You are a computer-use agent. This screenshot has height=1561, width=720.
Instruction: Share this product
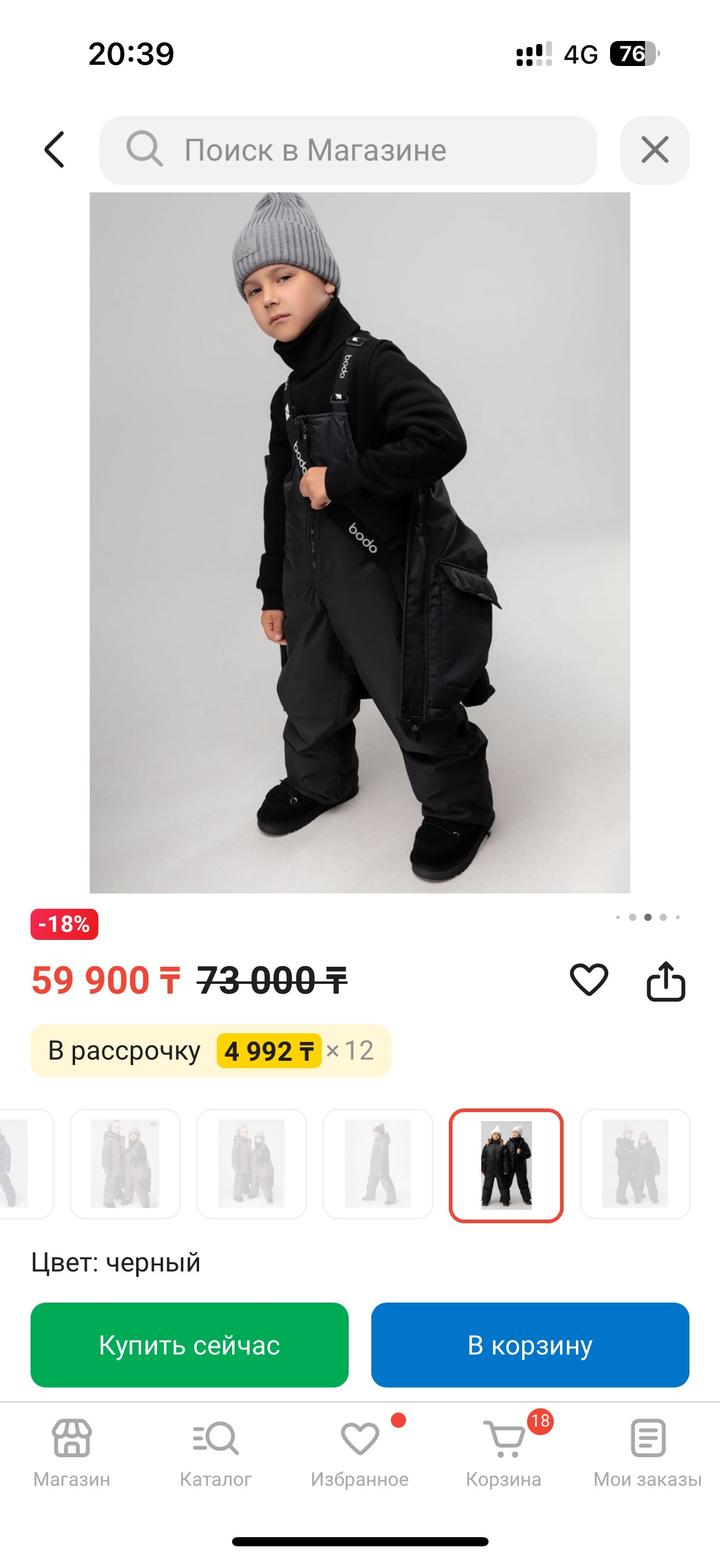pyautogui.click(x=665, y=981)
